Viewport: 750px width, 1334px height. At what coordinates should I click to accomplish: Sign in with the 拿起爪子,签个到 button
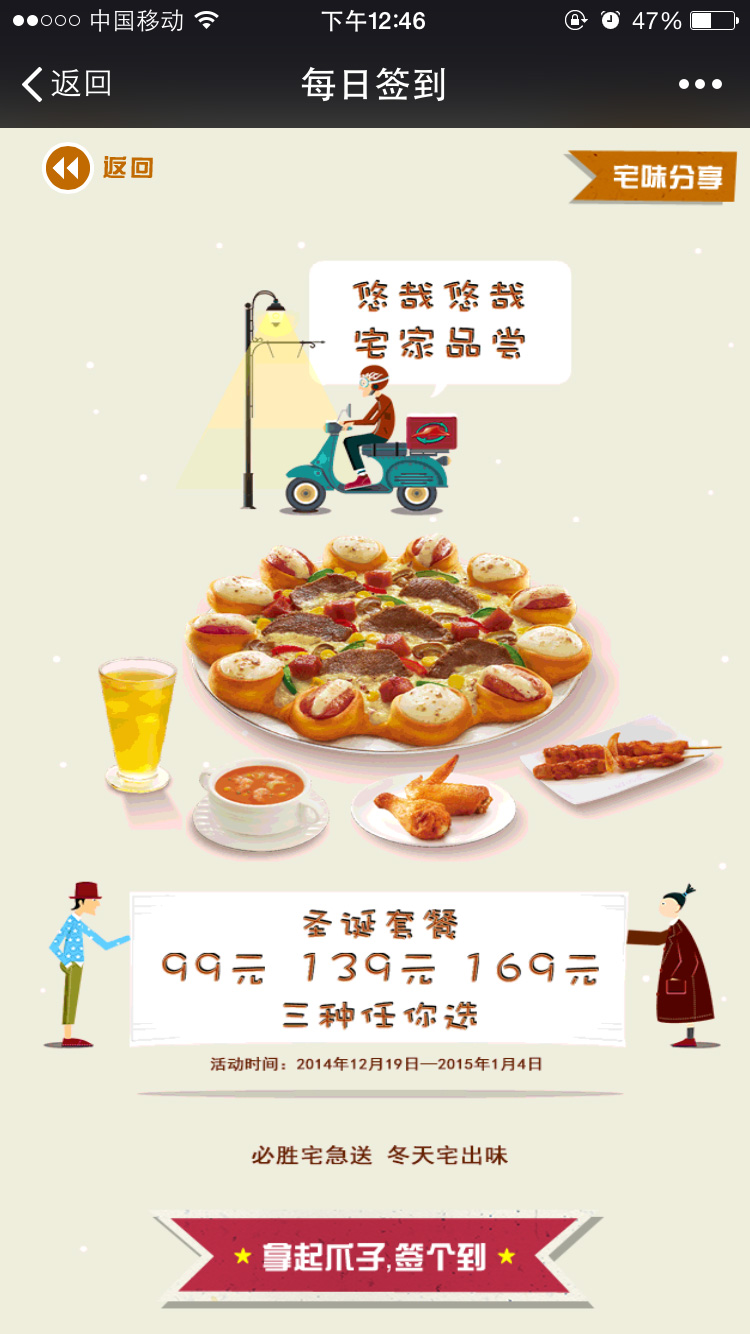[375, 1256]
